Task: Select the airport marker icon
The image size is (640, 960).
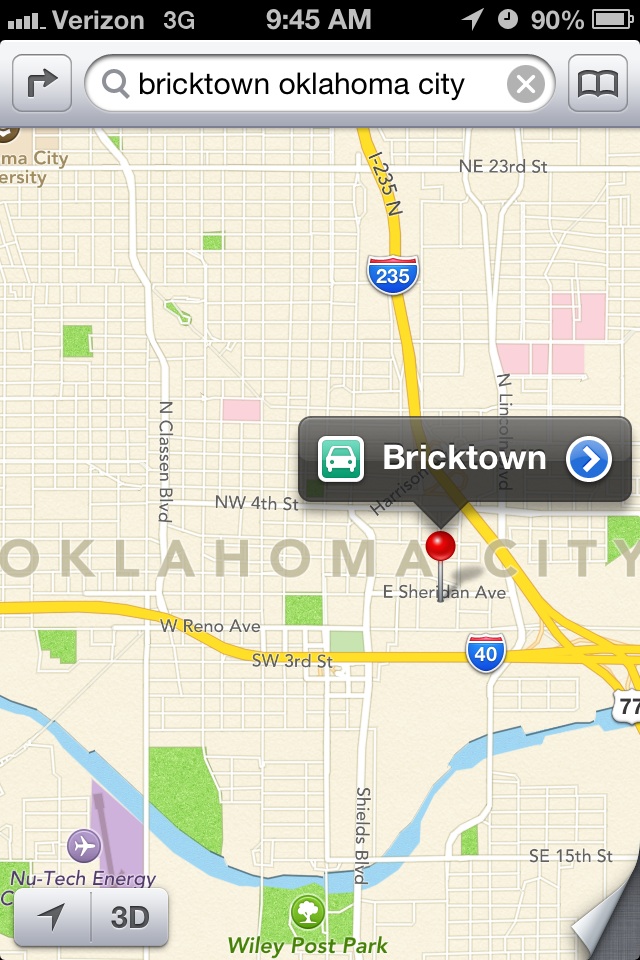Action: [x=84, y=846]
